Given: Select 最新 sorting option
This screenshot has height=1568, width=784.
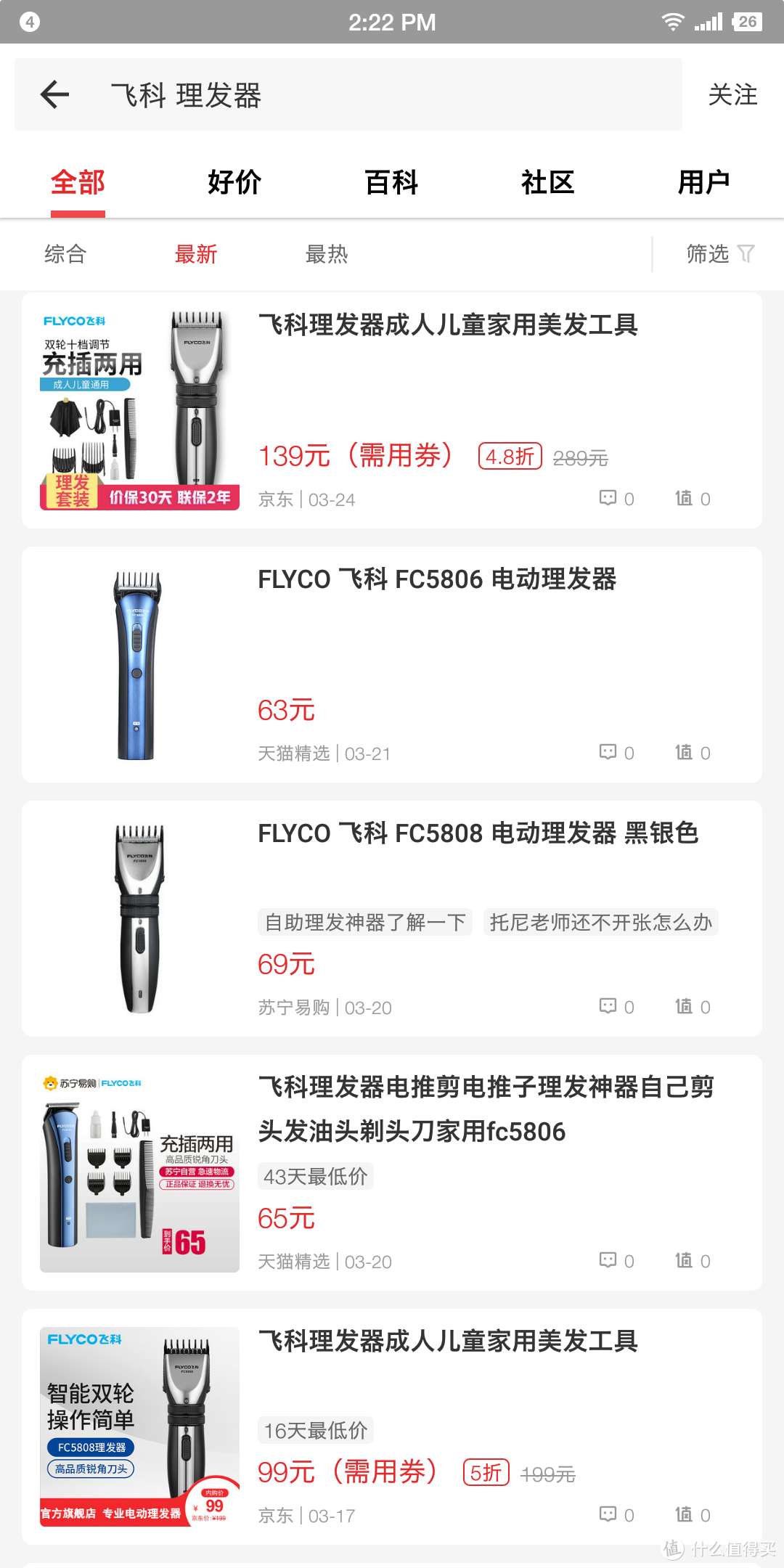Looking at the screenshot, I should (196, 254).
